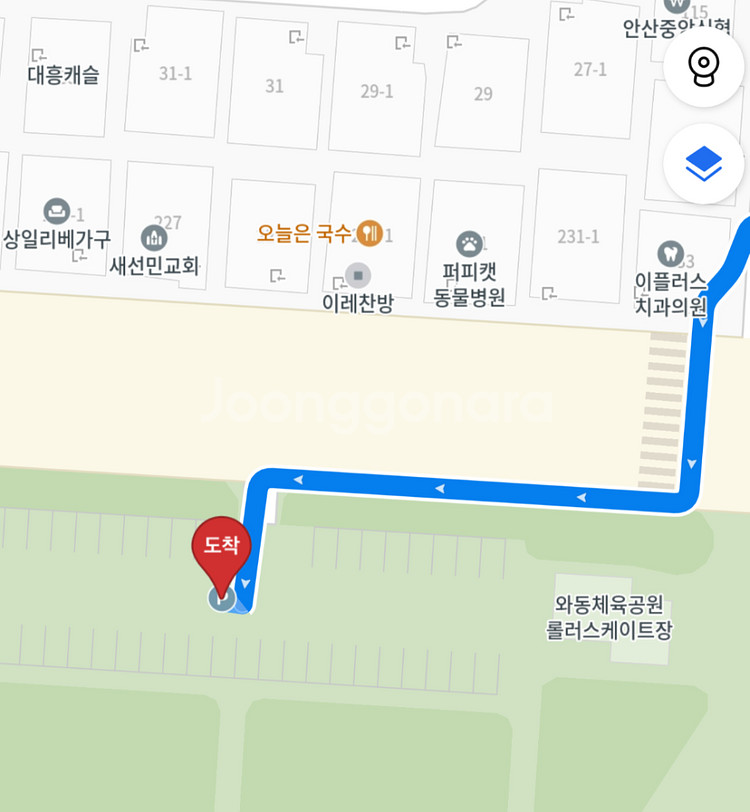750x812 pixels.
Task: Click the 27-1 block number
Action: click(x=590, y=68)
